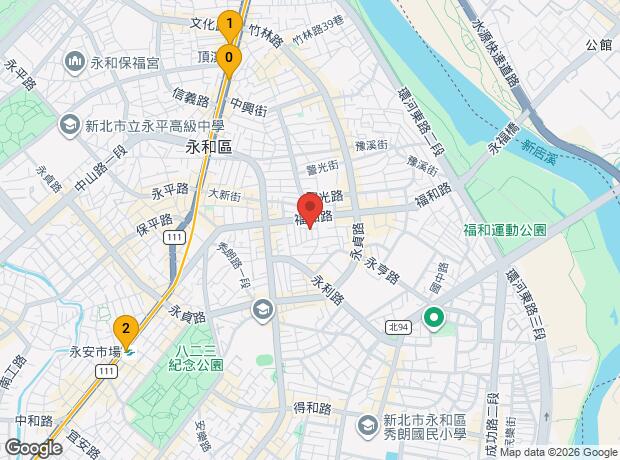The height and width of the screenshot is (460, 620).
Task: Select the orange marker numbered 1
Action: click(x=229, y=25)
